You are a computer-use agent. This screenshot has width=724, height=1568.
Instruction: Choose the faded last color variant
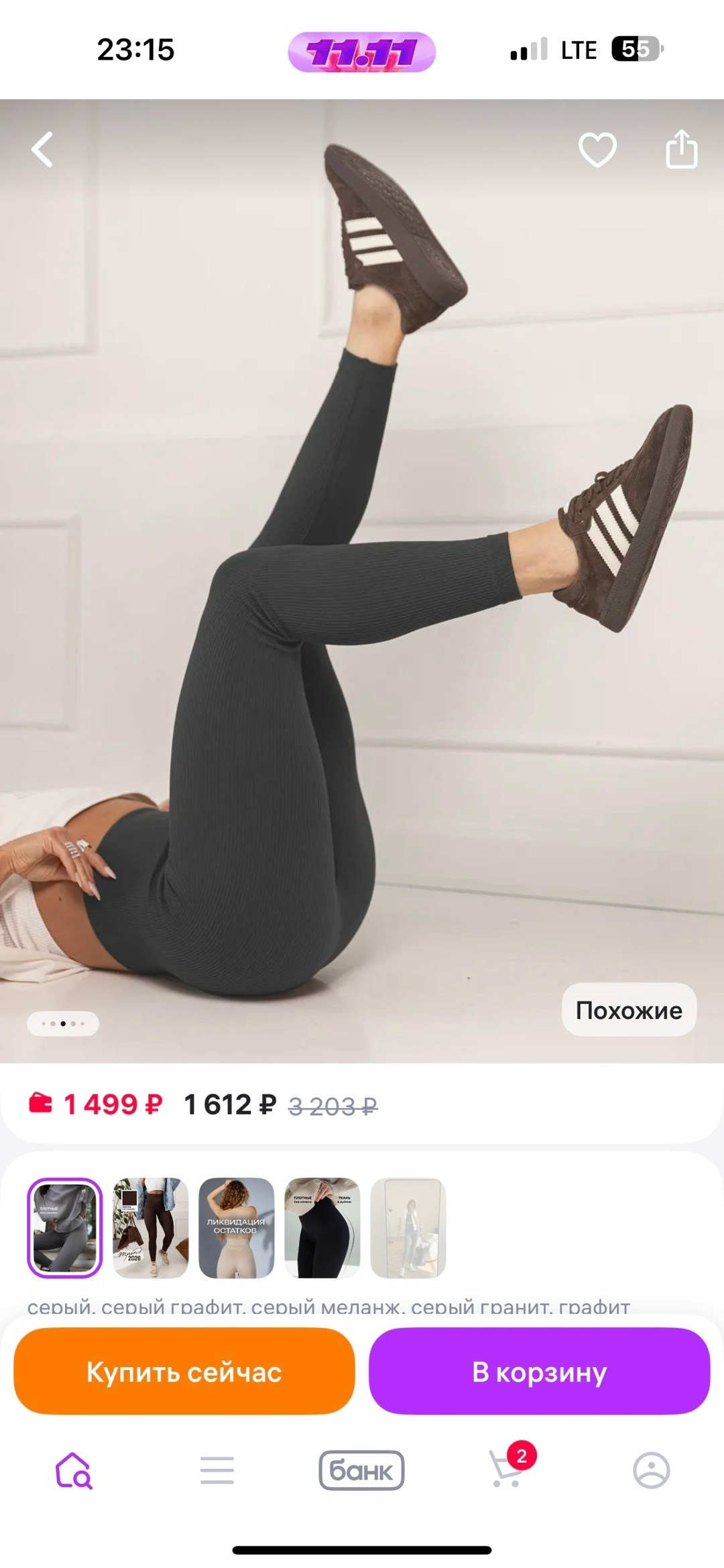(x=408, y=1228)
